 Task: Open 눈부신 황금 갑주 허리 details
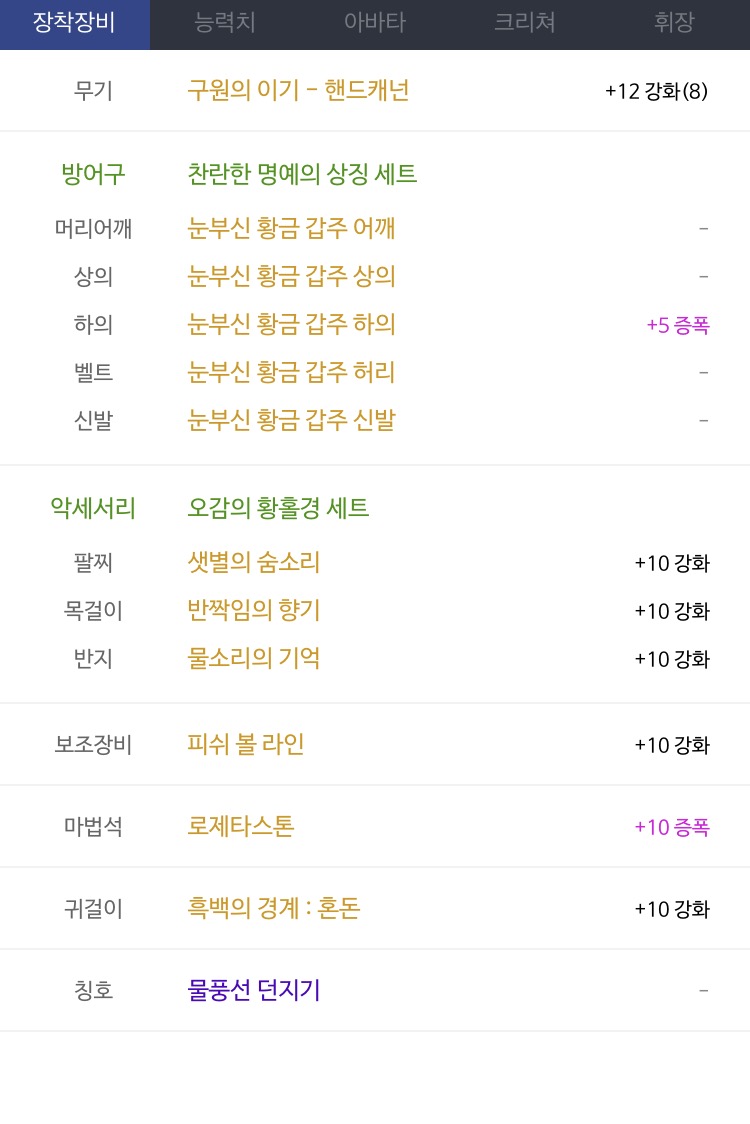point(291,372)
